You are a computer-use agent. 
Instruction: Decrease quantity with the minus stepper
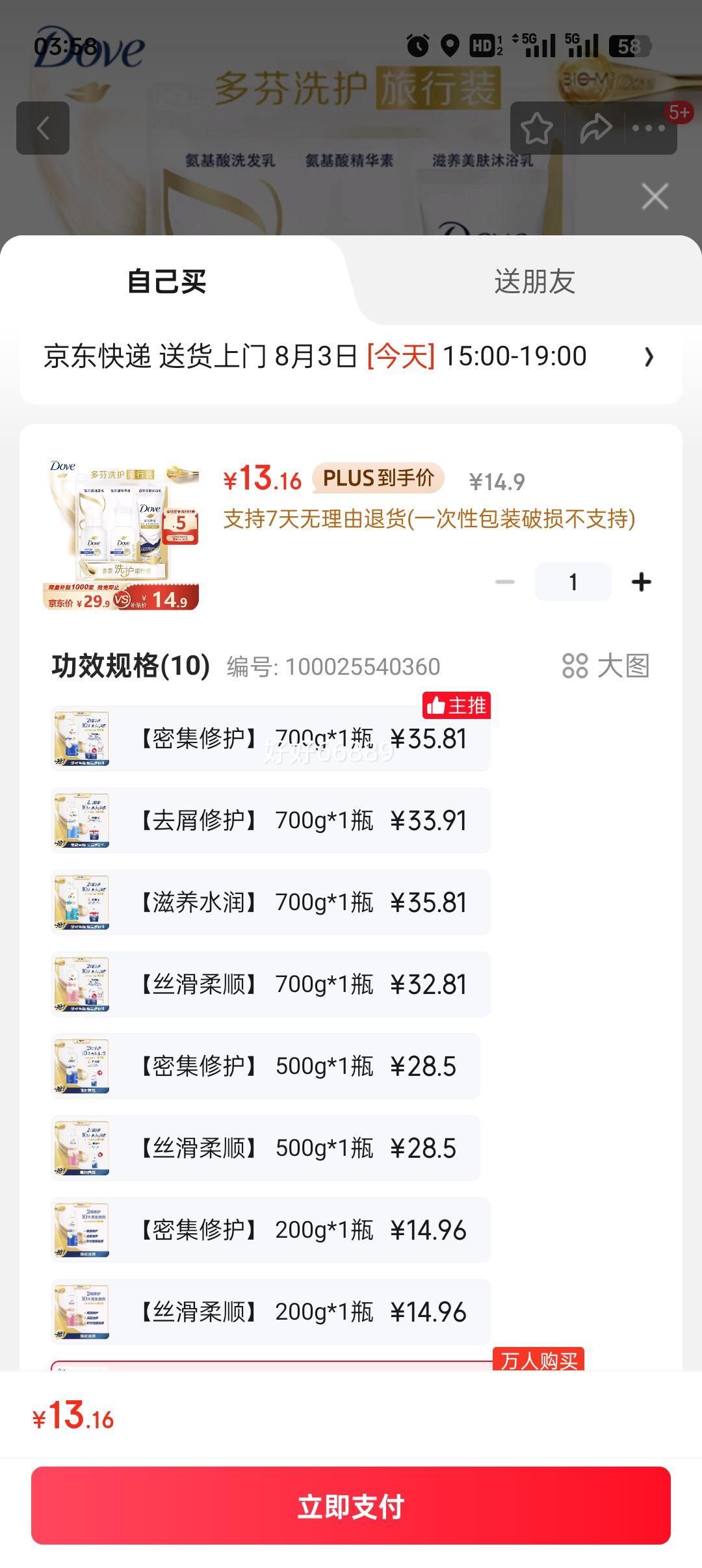(x=505, y=581)
